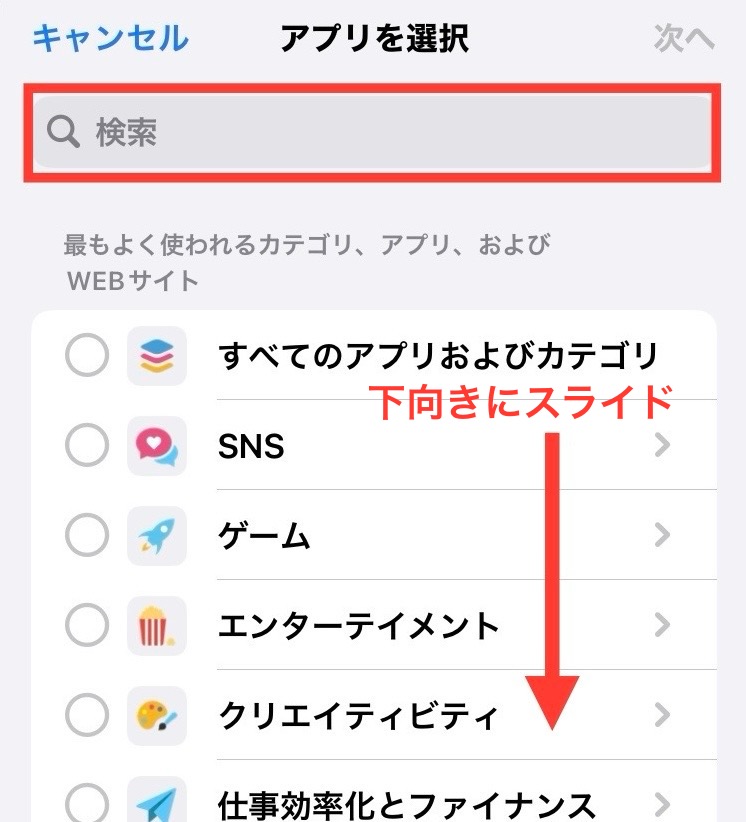Focus the 検索 search field
The height and width of the screenshot is (822, 746).
pyautogui.click(x=372, y=133)
